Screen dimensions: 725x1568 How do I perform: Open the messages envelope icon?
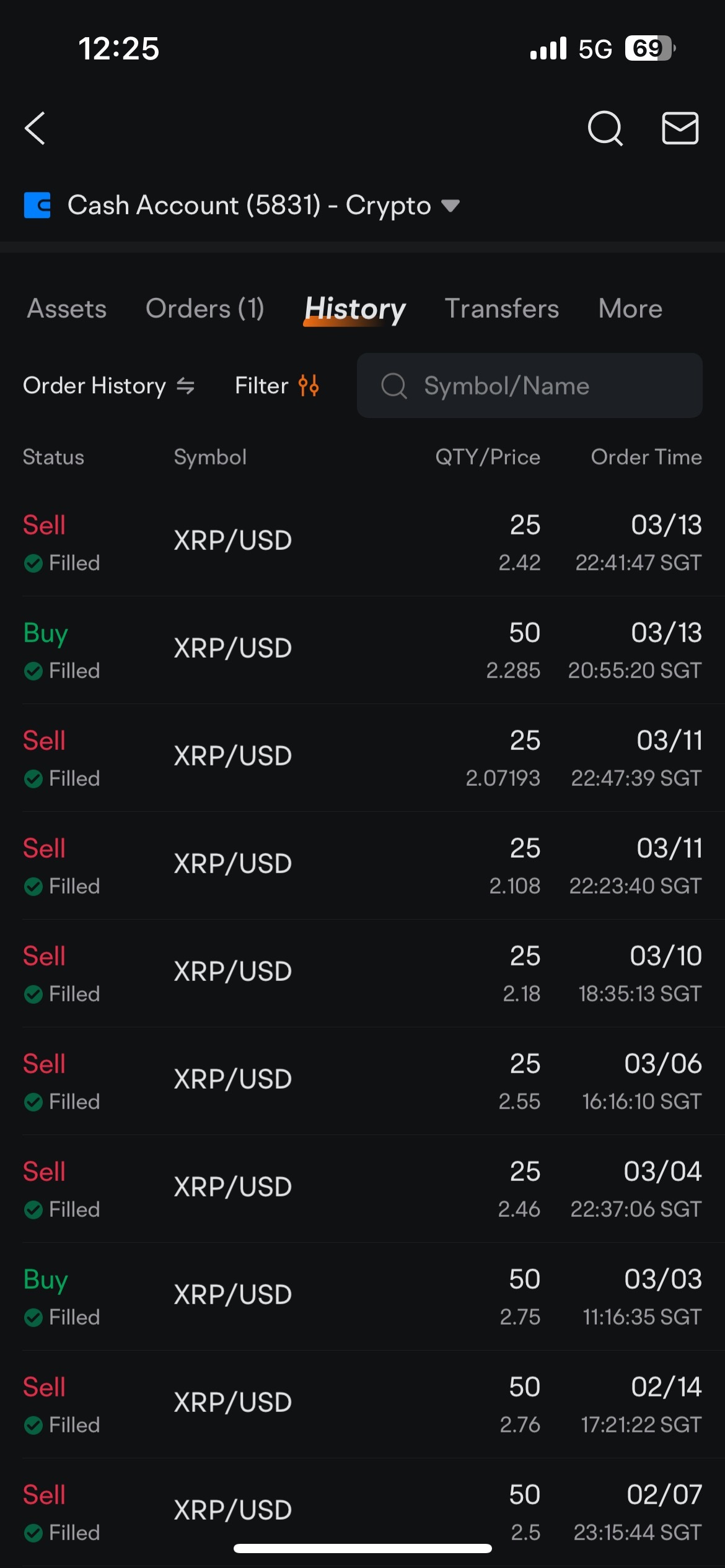(680, 128)
